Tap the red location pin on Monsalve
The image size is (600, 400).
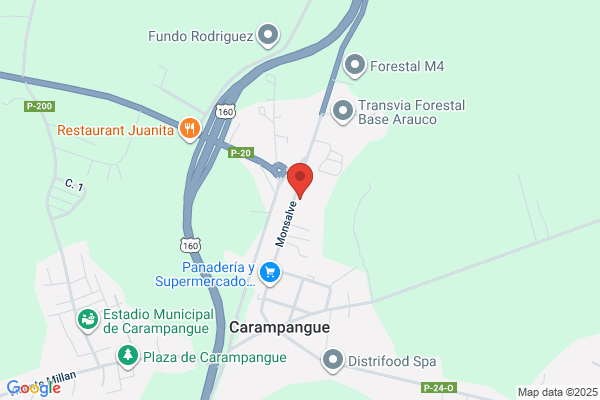point(300,180)
